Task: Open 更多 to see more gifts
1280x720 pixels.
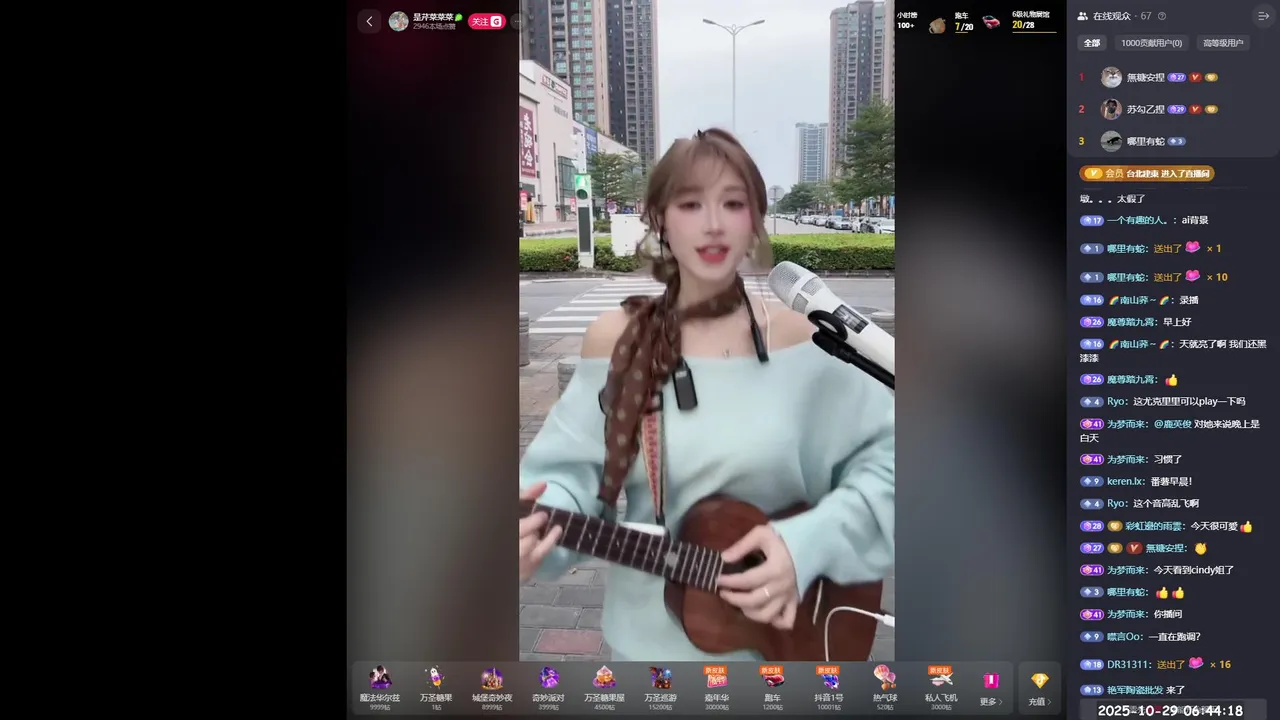Action: point(990,688)
